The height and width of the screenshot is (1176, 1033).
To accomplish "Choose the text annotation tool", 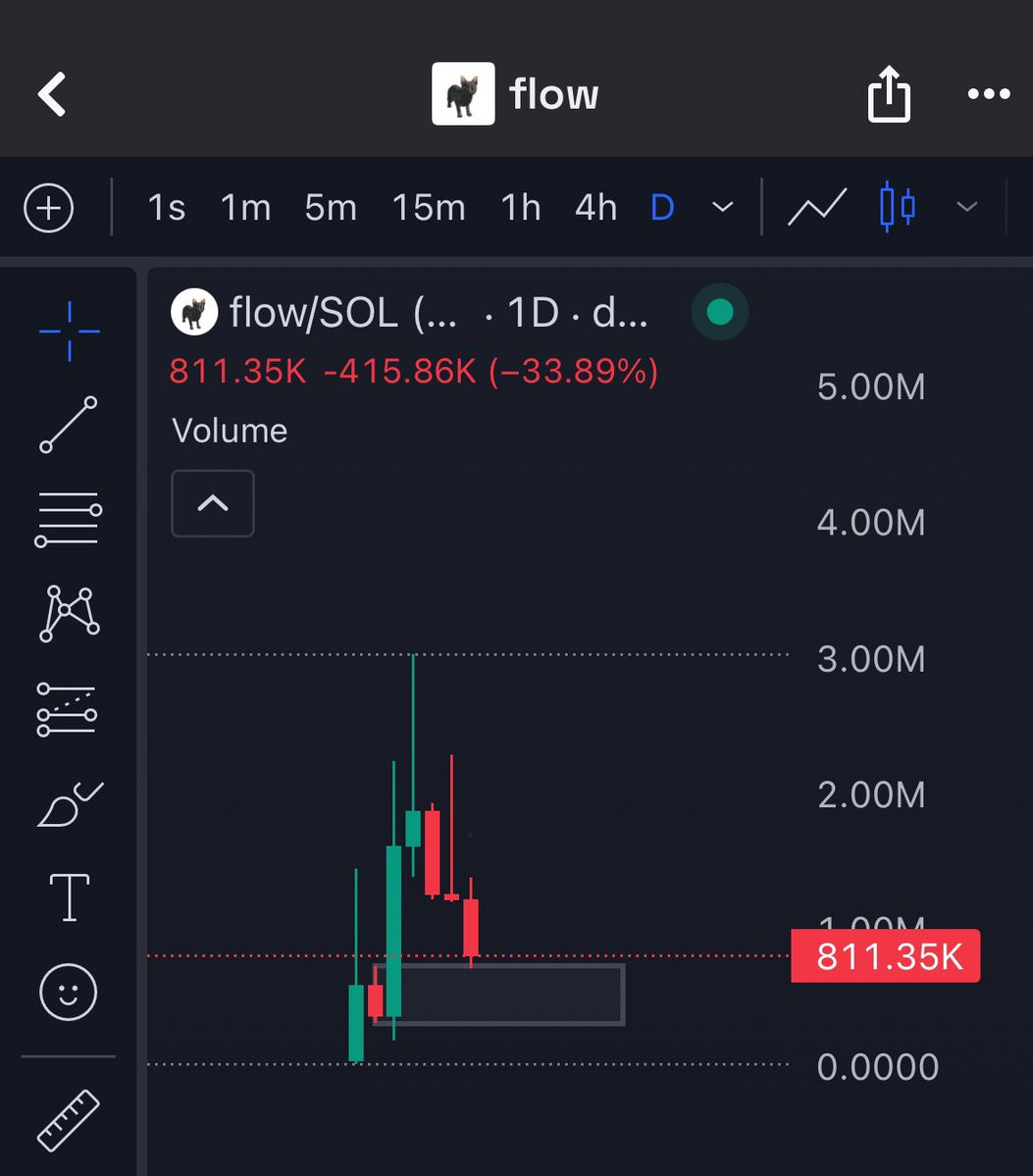I will 70,897.
